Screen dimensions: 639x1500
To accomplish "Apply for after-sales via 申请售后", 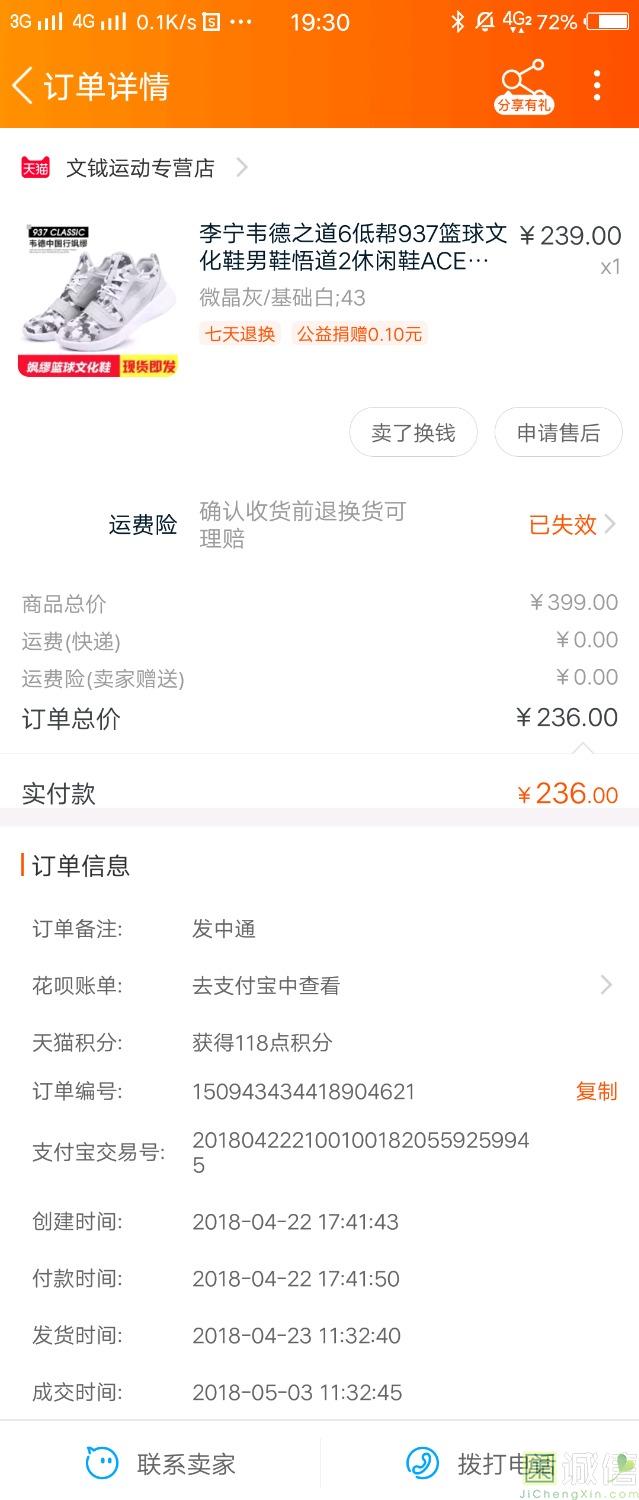I will [558, 433].
